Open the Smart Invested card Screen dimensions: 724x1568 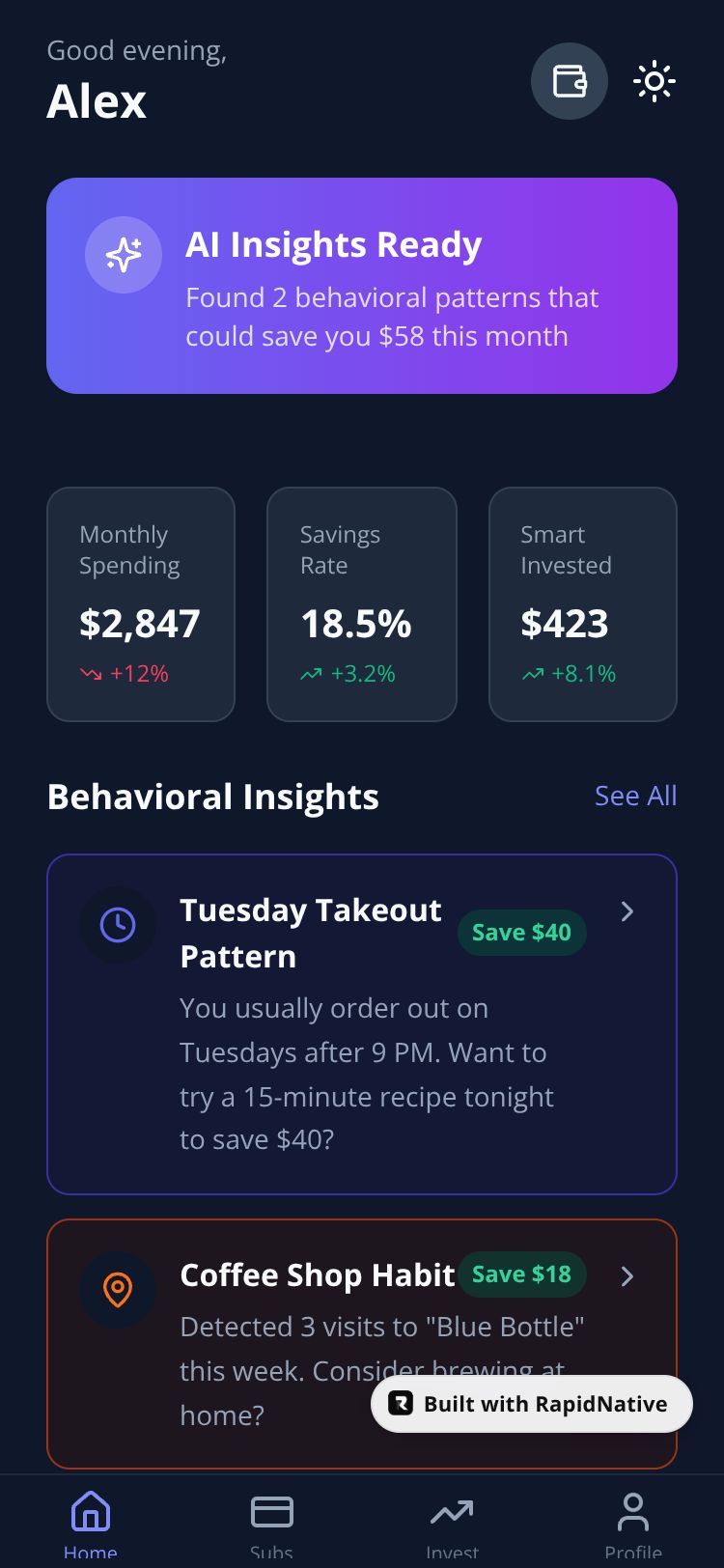pyautogui.click(x=582, y=604)
